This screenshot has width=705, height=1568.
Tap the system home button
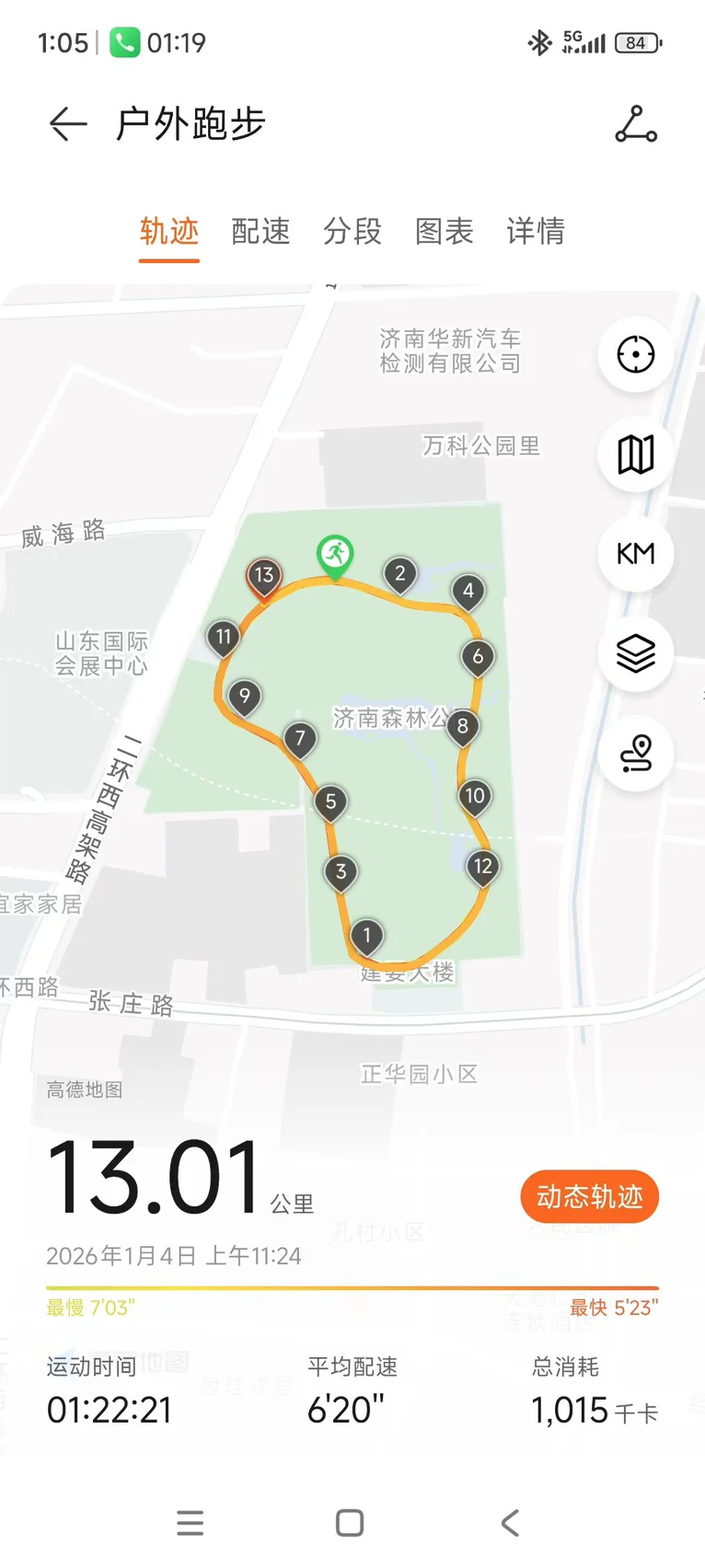(350, 1523)
